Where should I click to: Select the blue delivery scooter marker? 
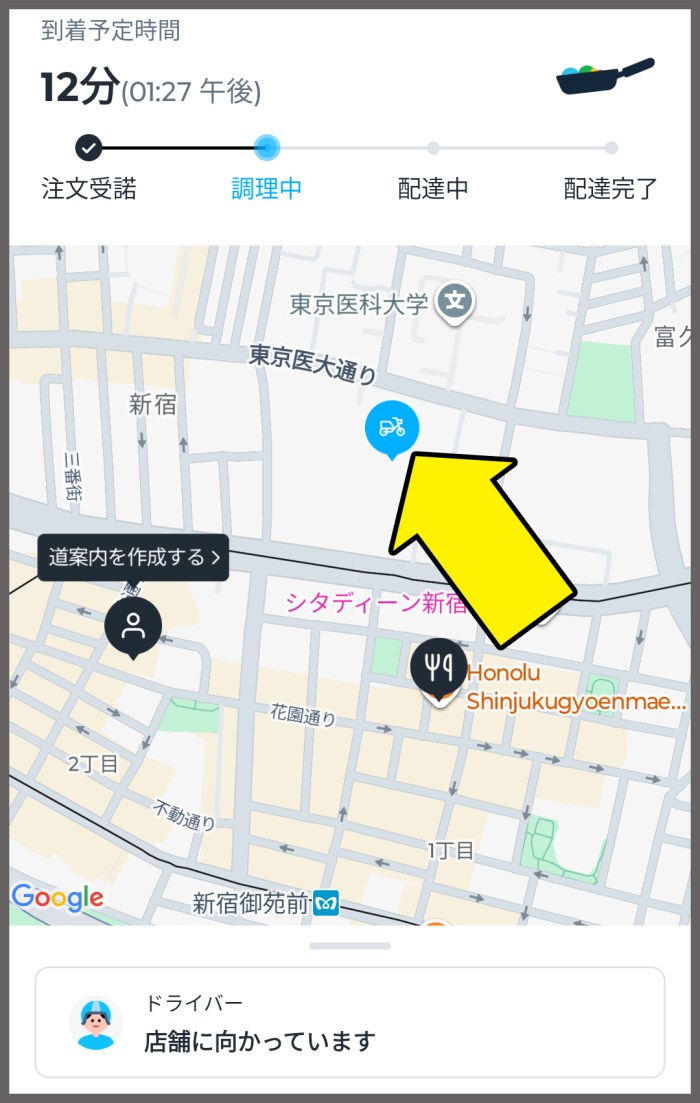point(392,428)
